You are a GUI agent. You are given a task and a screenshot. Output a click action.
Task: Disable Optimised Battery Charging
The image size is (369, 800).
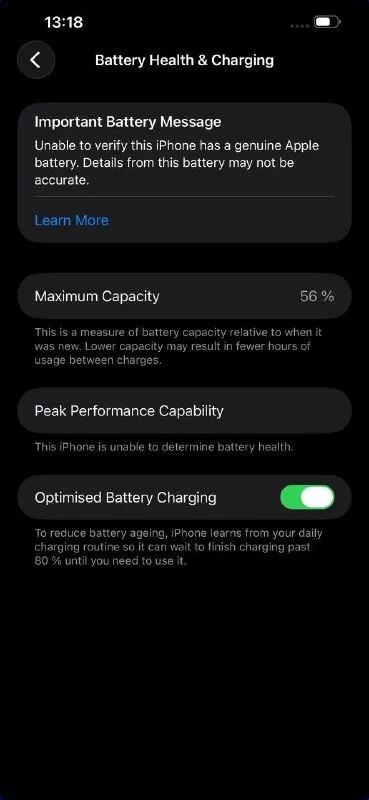(x=307, y=497)
